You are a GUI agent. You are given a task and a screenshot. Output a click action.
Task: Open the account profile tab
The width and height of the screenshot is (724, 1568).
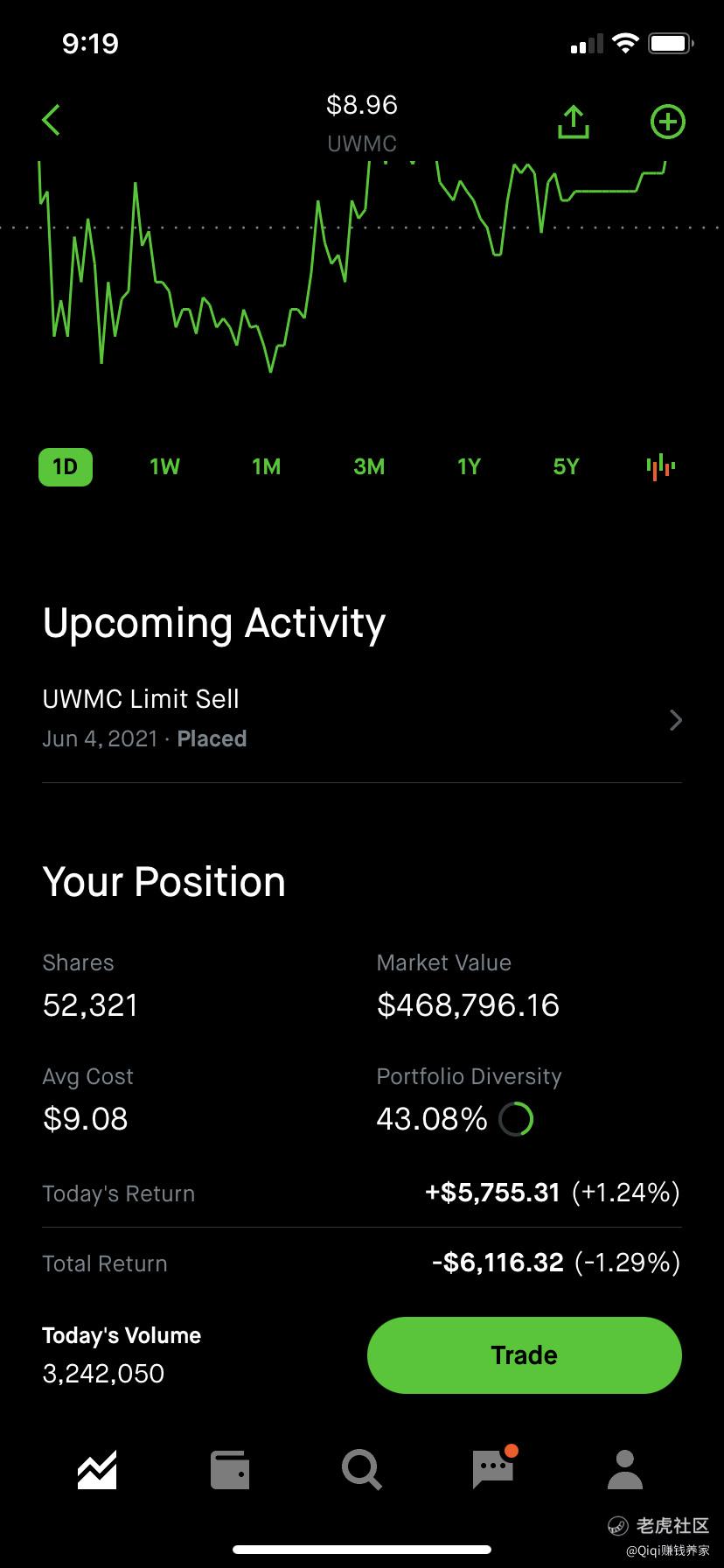point(625,1469)
